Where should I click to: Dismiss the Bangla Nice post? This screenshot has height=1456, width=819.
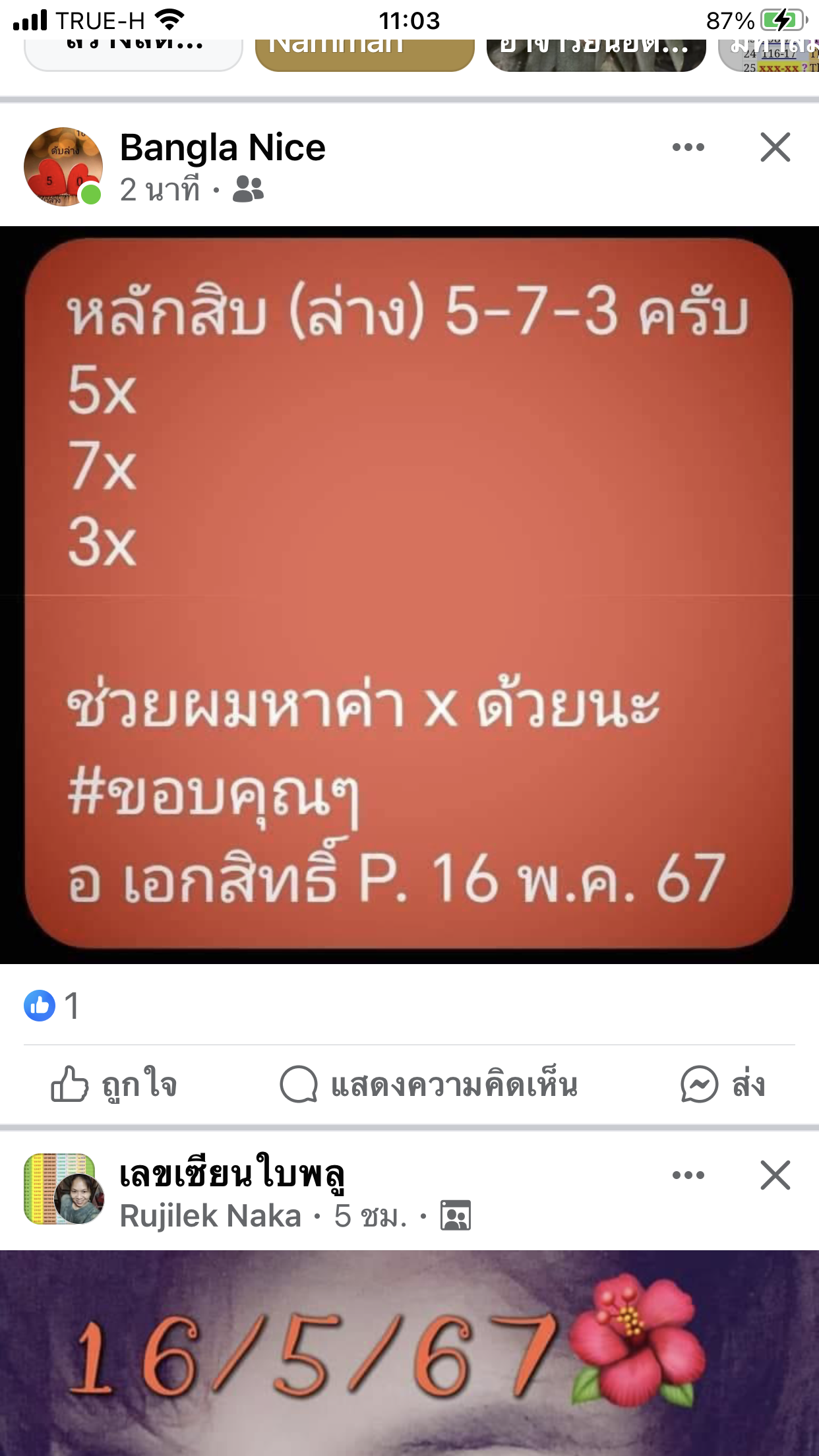[775, 147]
